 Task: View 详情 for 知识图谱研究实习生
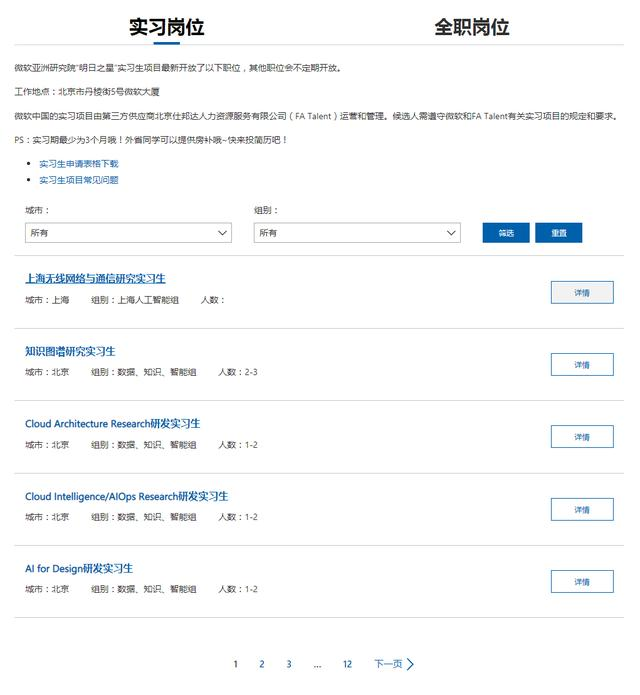coord(582,364)
